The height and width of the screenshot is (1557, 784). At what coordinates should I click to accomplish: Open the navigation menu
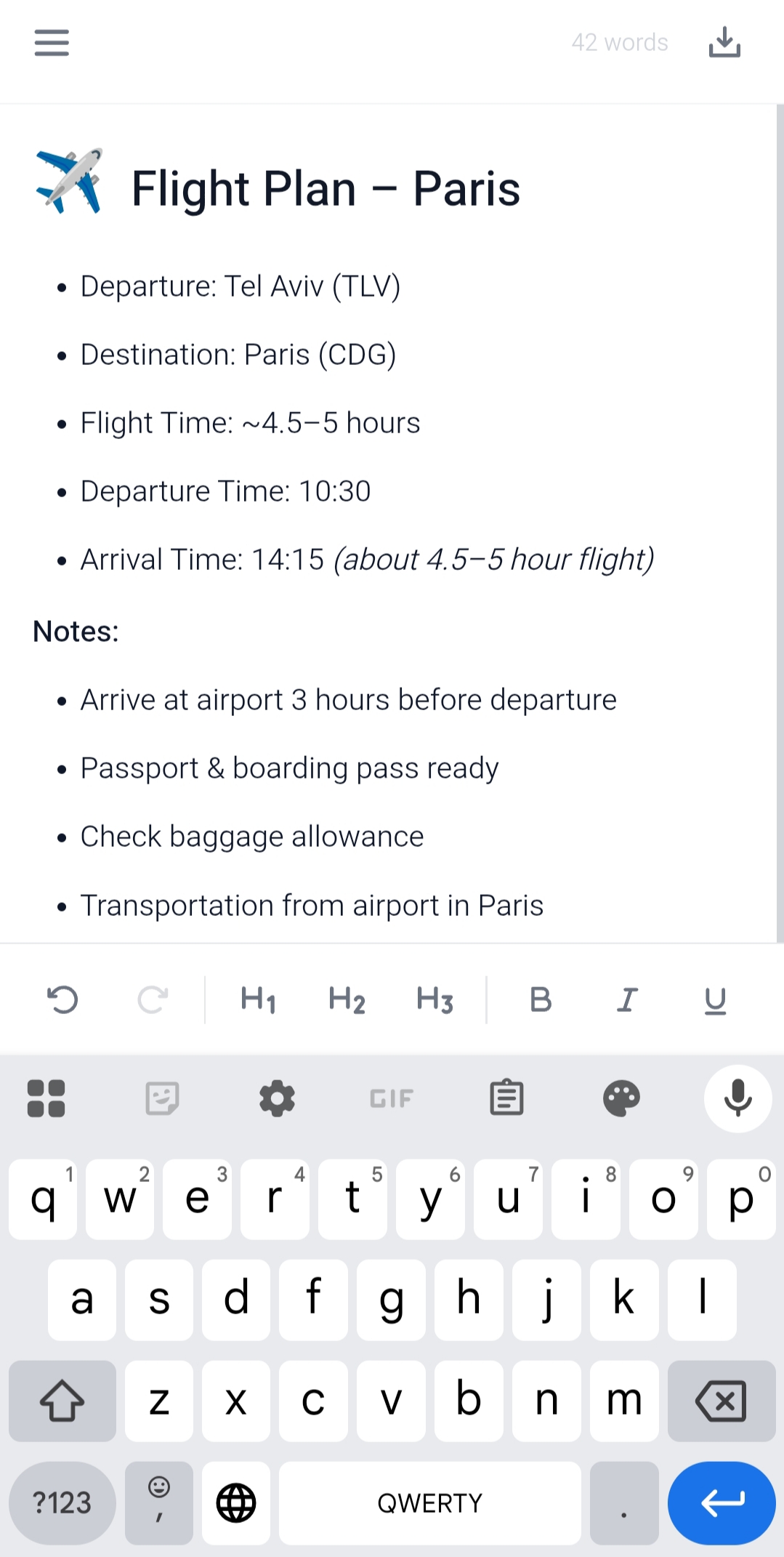click(51, 43)
